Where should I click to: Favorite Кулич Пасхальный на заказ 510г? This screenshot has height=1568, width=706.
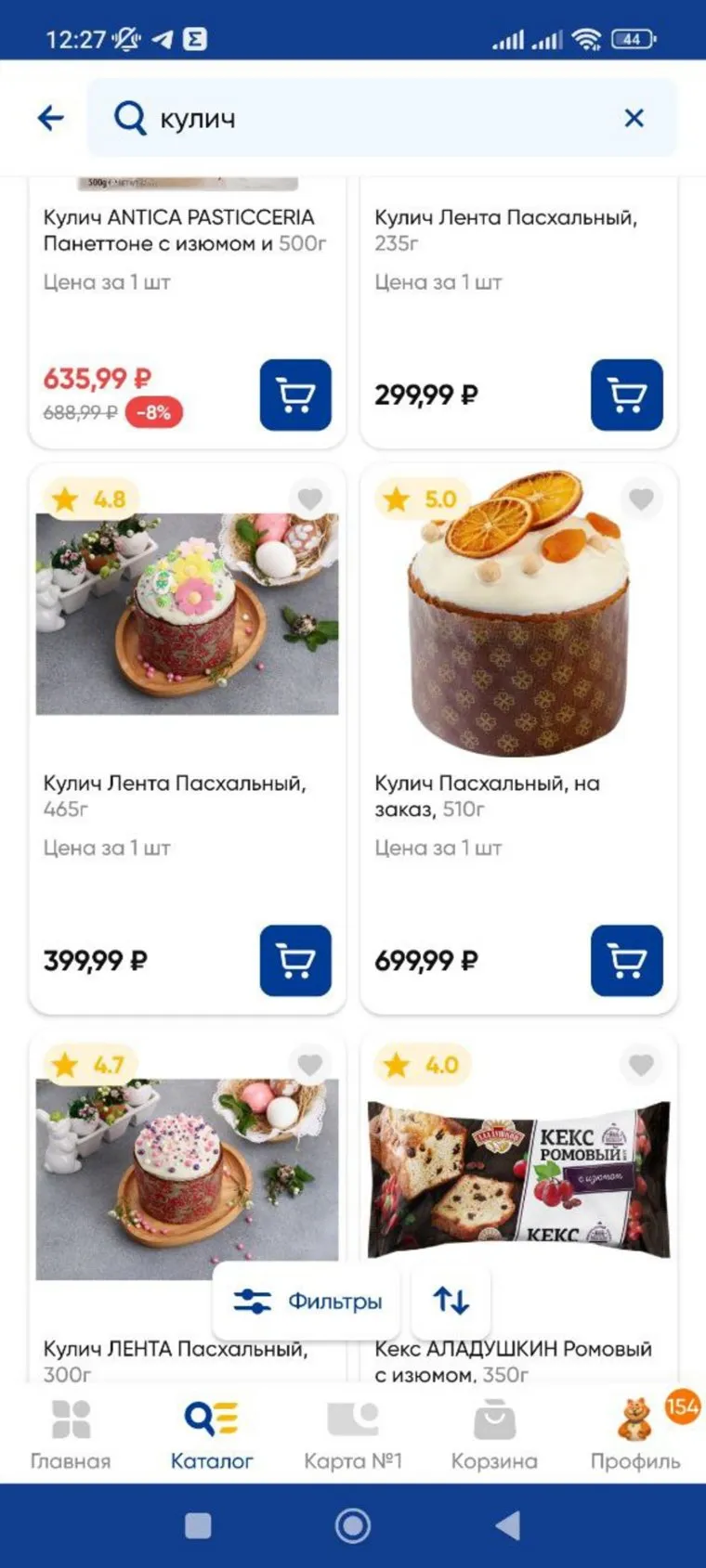(641, 499)
